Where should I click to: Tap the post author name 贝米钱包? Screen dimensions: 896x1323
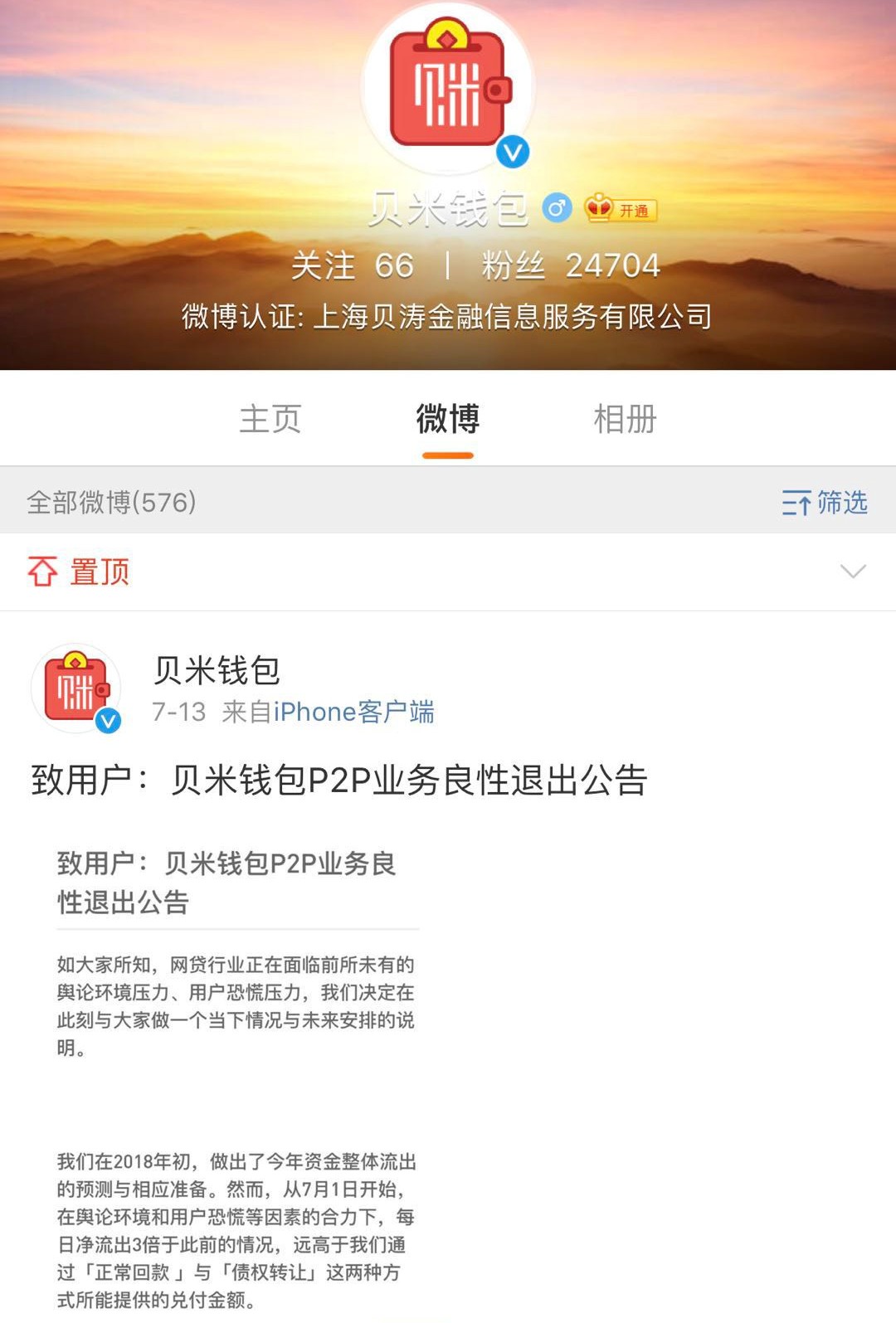(x=217, y=670)
